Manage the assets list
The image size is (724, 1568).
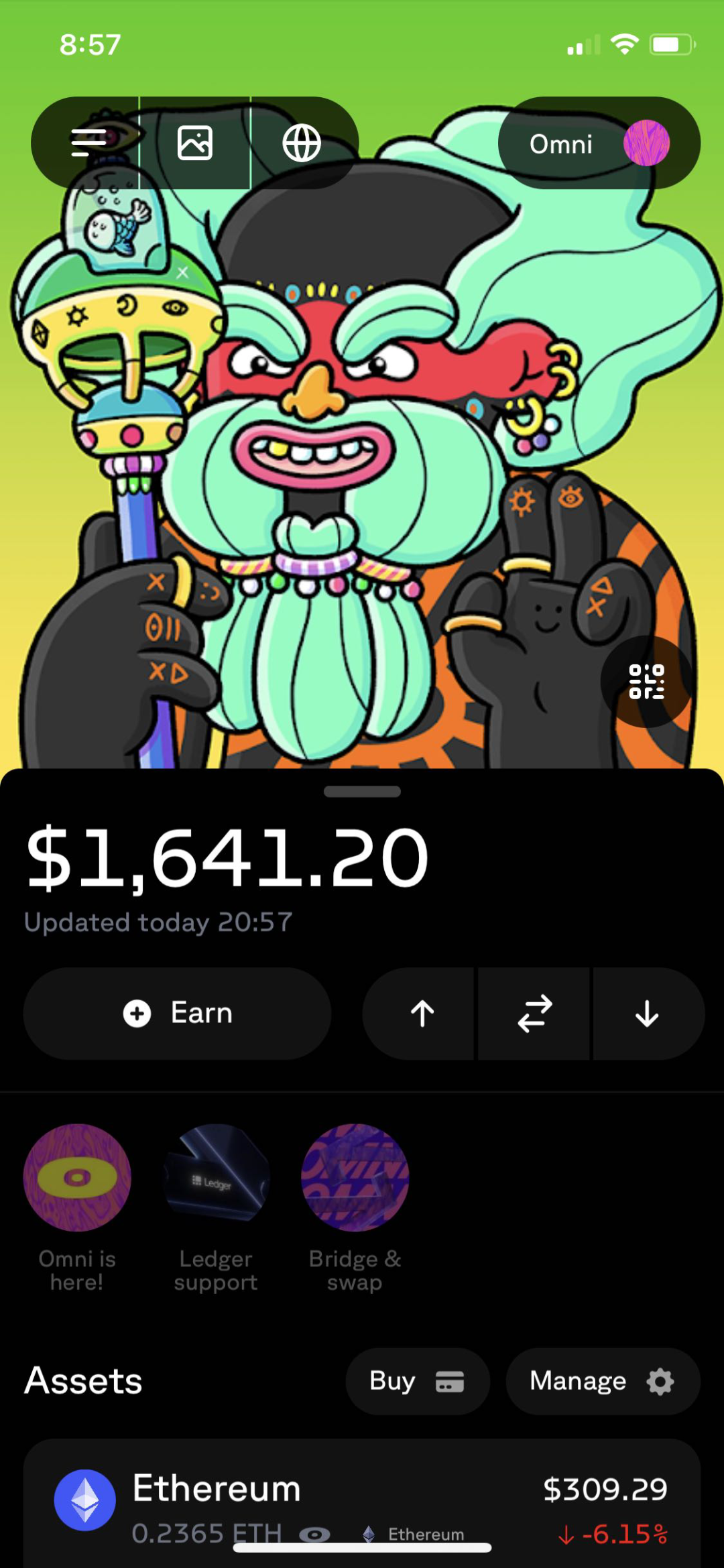[x=602, y=1381]
